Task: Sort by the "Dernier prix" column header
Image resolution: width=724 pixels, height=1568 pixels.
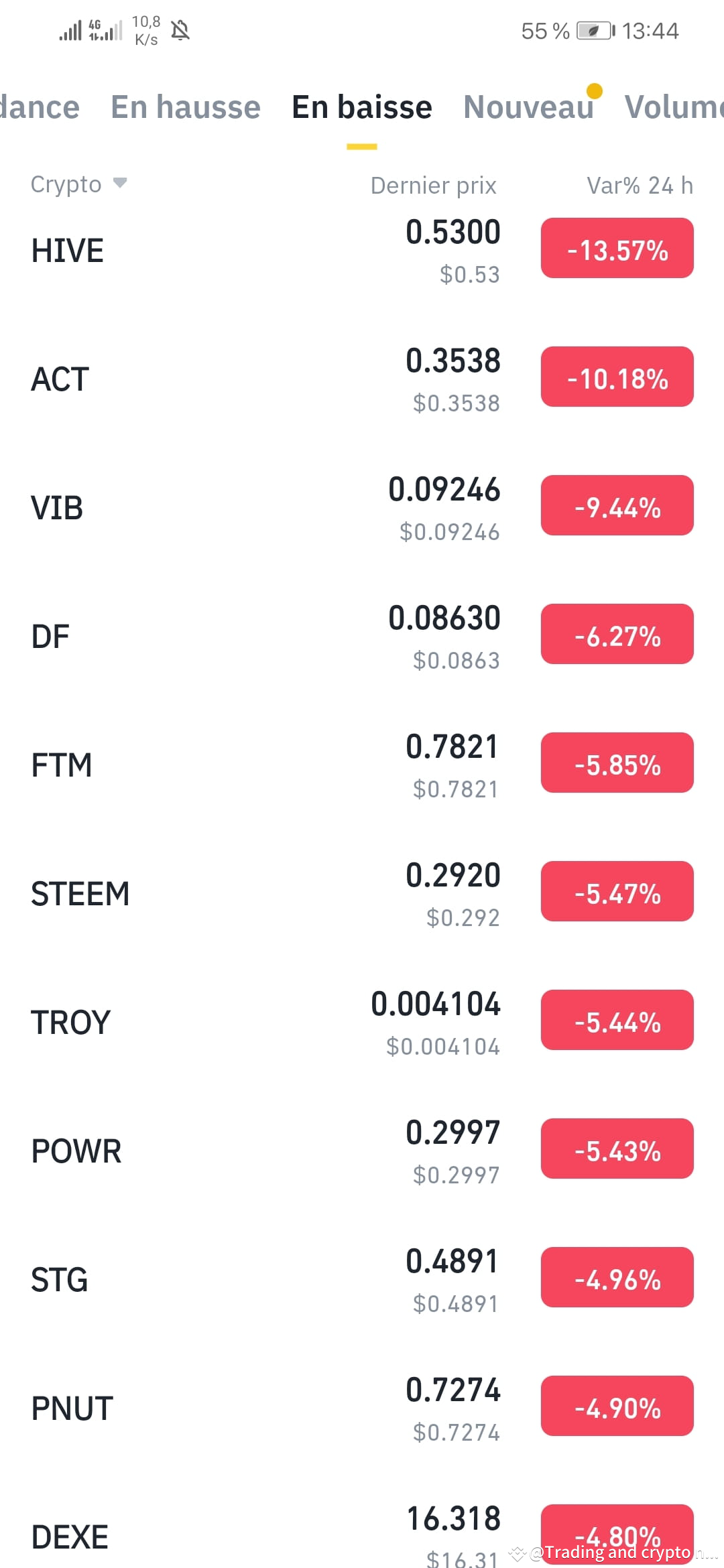Action: tap(433, 185)
